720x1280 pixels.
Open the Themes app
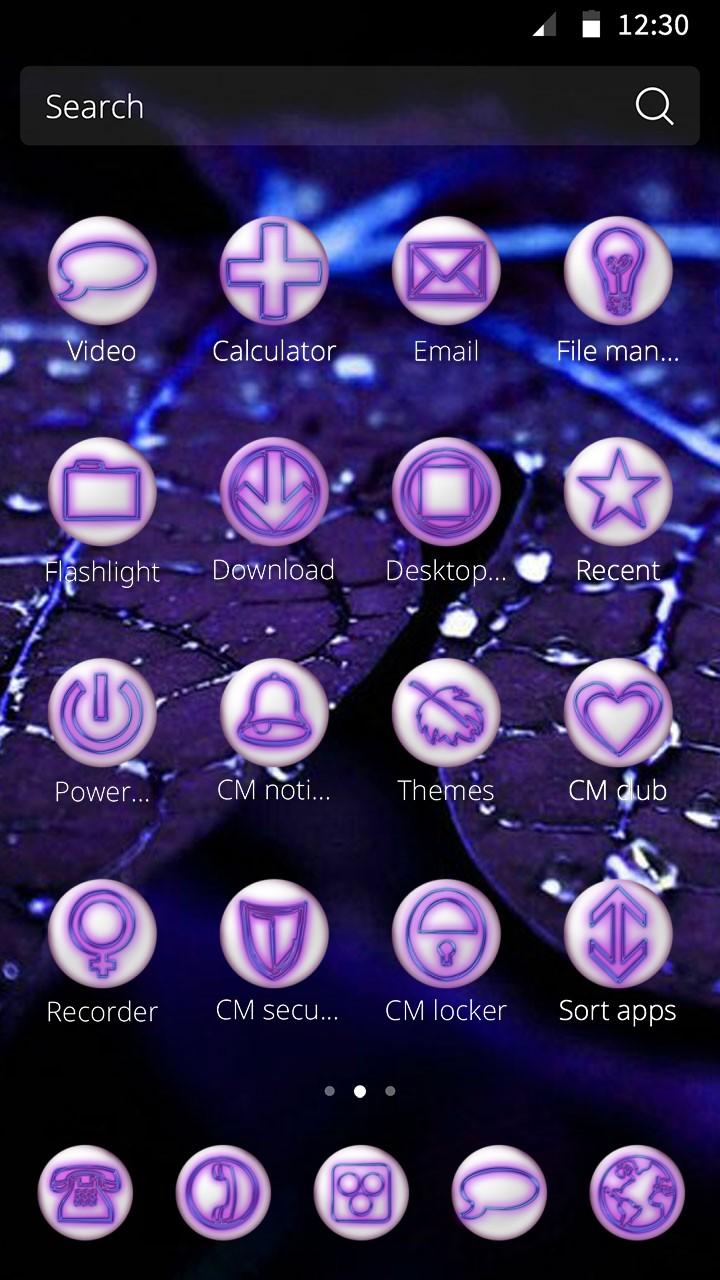[x=446, y=712]
